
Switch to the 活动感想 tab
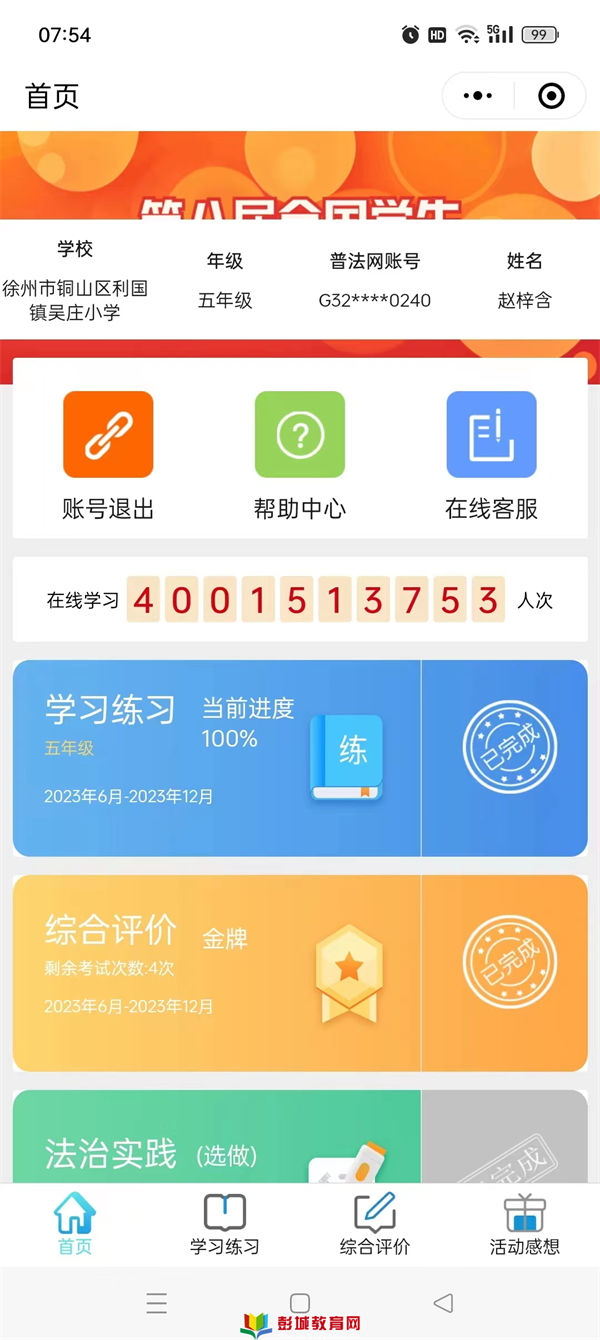tap(524, 1225)
